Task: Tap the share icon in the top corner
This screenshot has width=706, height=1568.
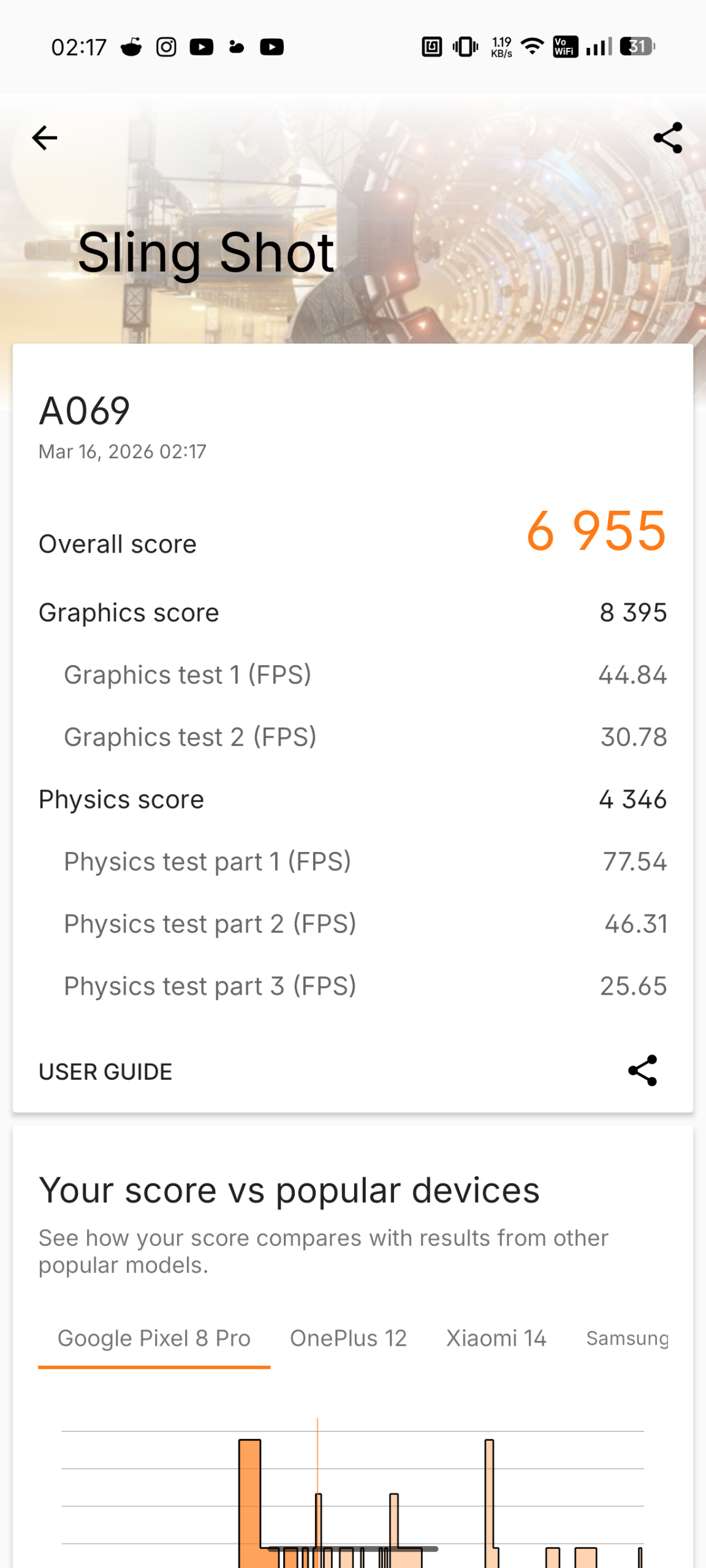Action: point(668,137)
